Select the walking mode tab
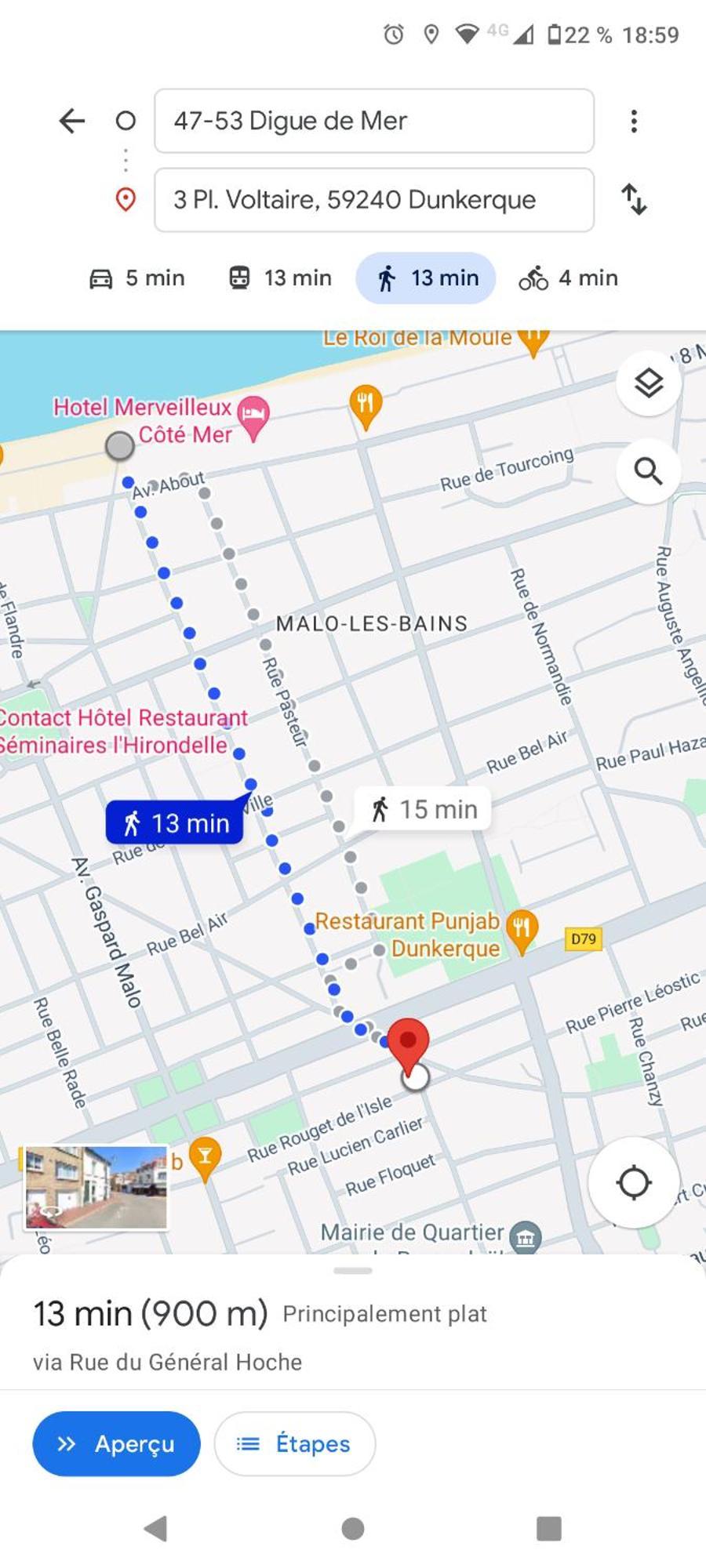This screenshot has height=1568, width=706. [x=426, y=278]
